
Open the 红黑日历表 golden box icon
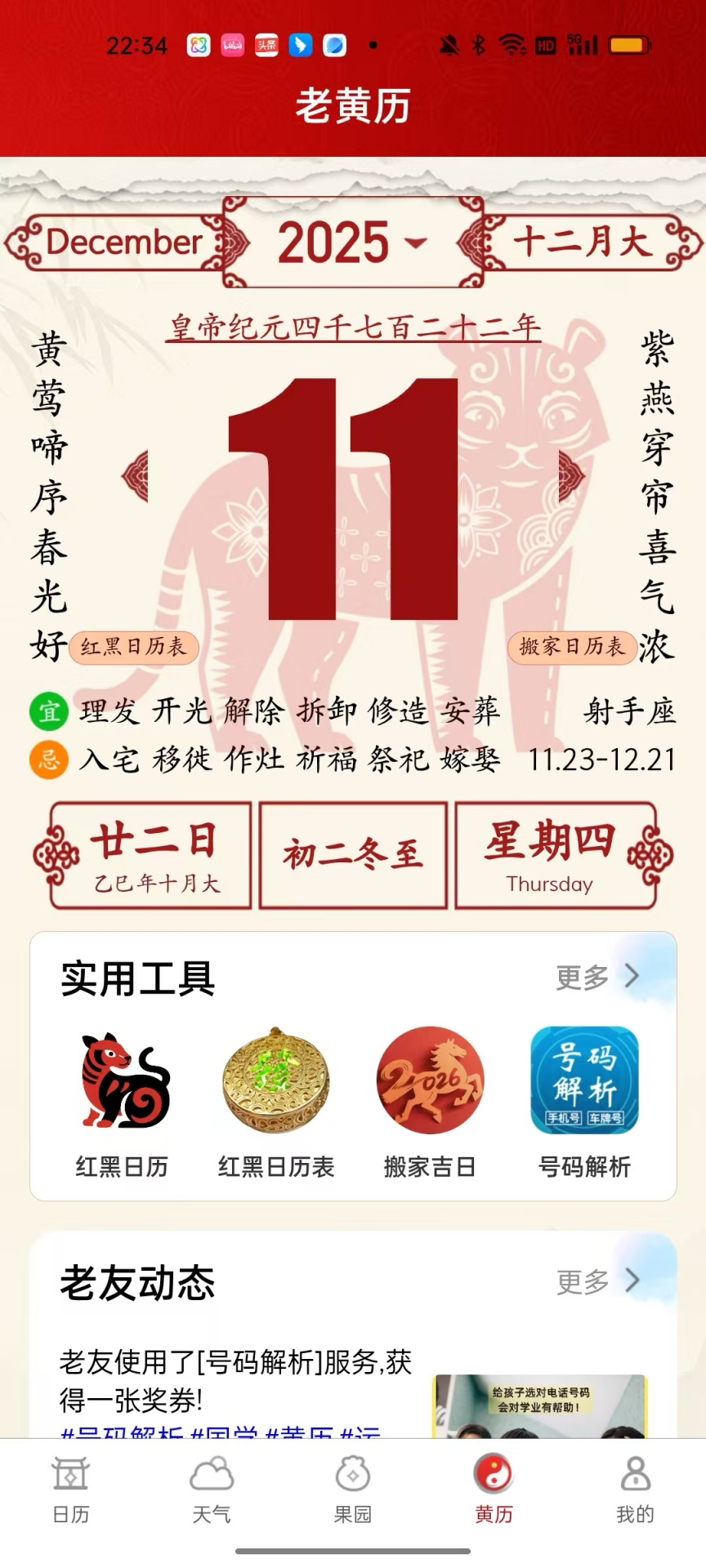[275, 1080]
